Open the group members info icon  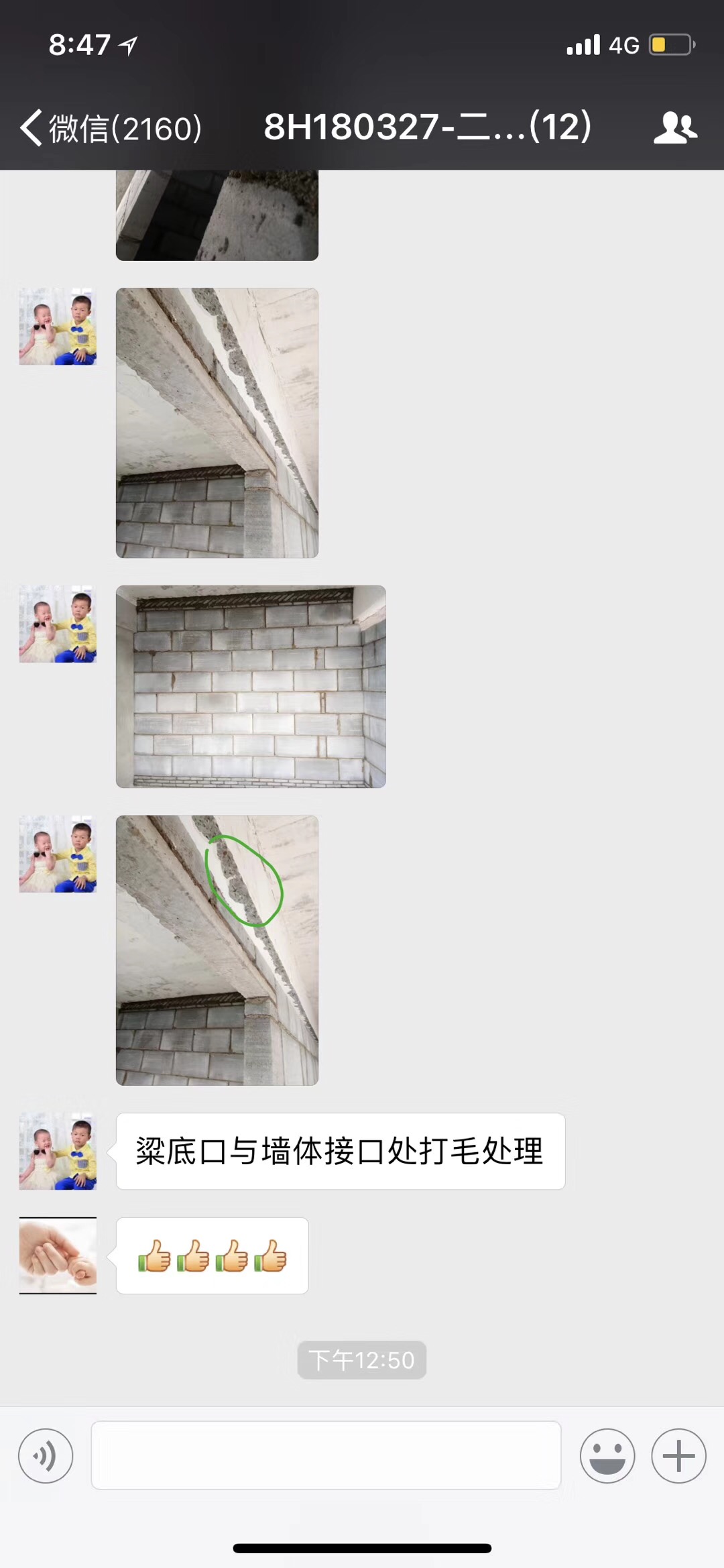click(x=675, y=127)
